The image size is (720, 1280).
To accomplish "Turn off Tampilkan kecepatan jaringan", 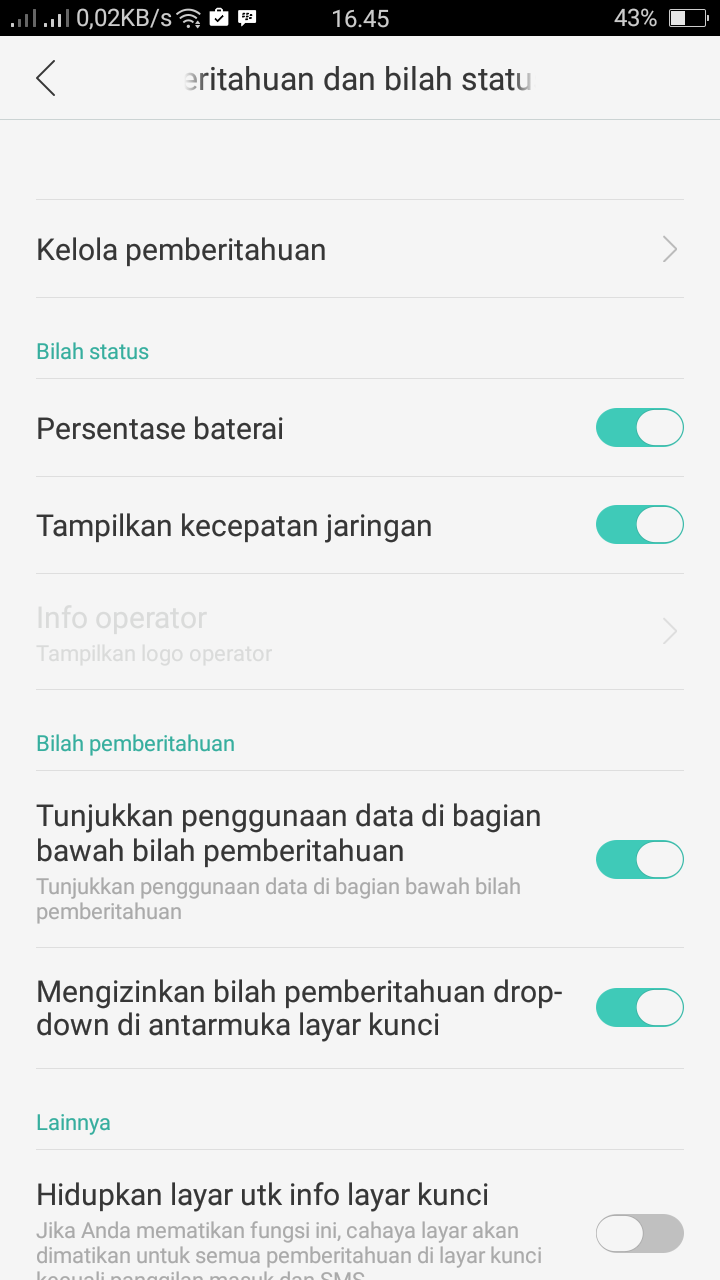I will [639, 524].
